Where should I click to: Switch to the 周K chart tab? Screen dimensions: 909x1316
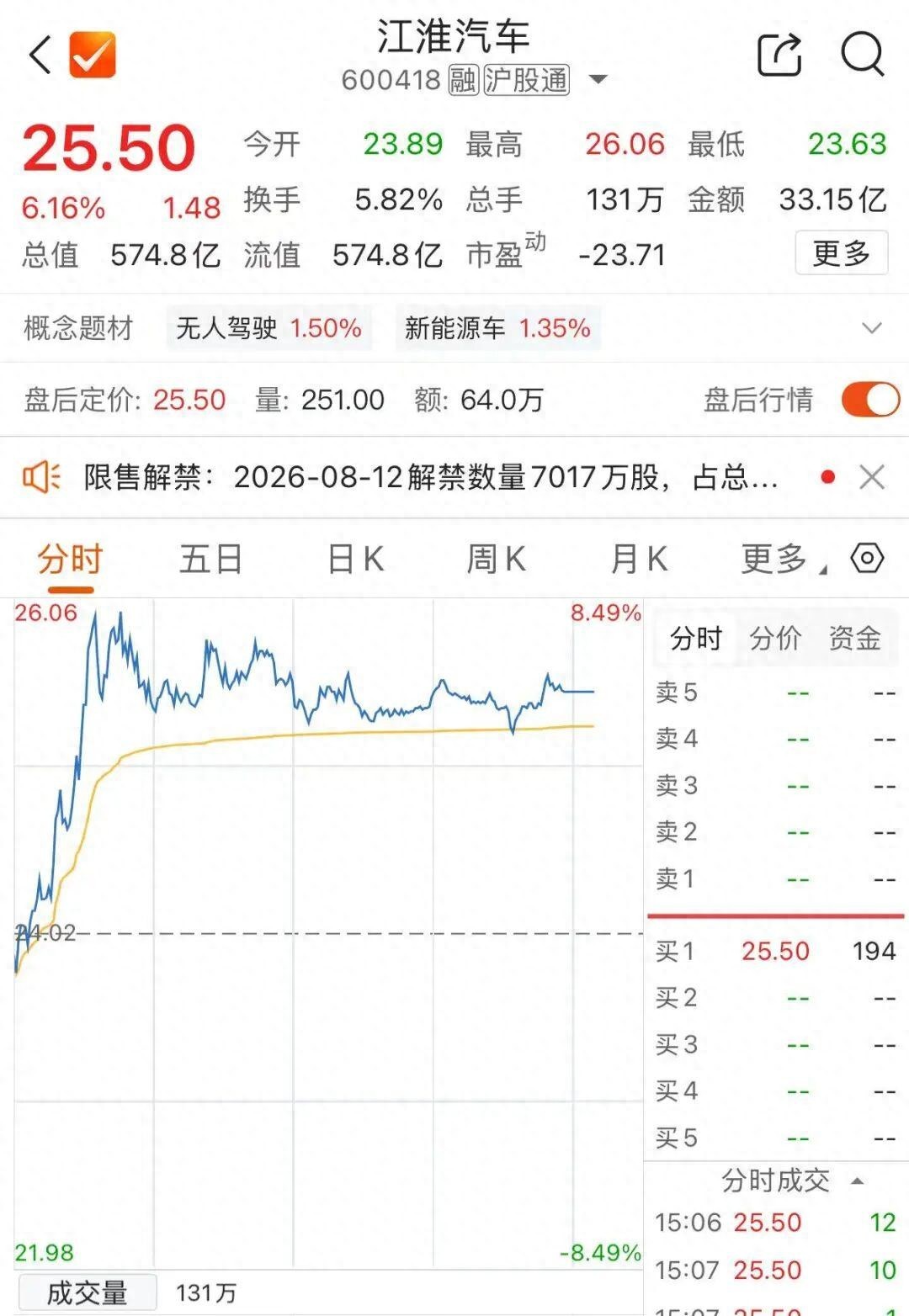(x=497, y=560)
